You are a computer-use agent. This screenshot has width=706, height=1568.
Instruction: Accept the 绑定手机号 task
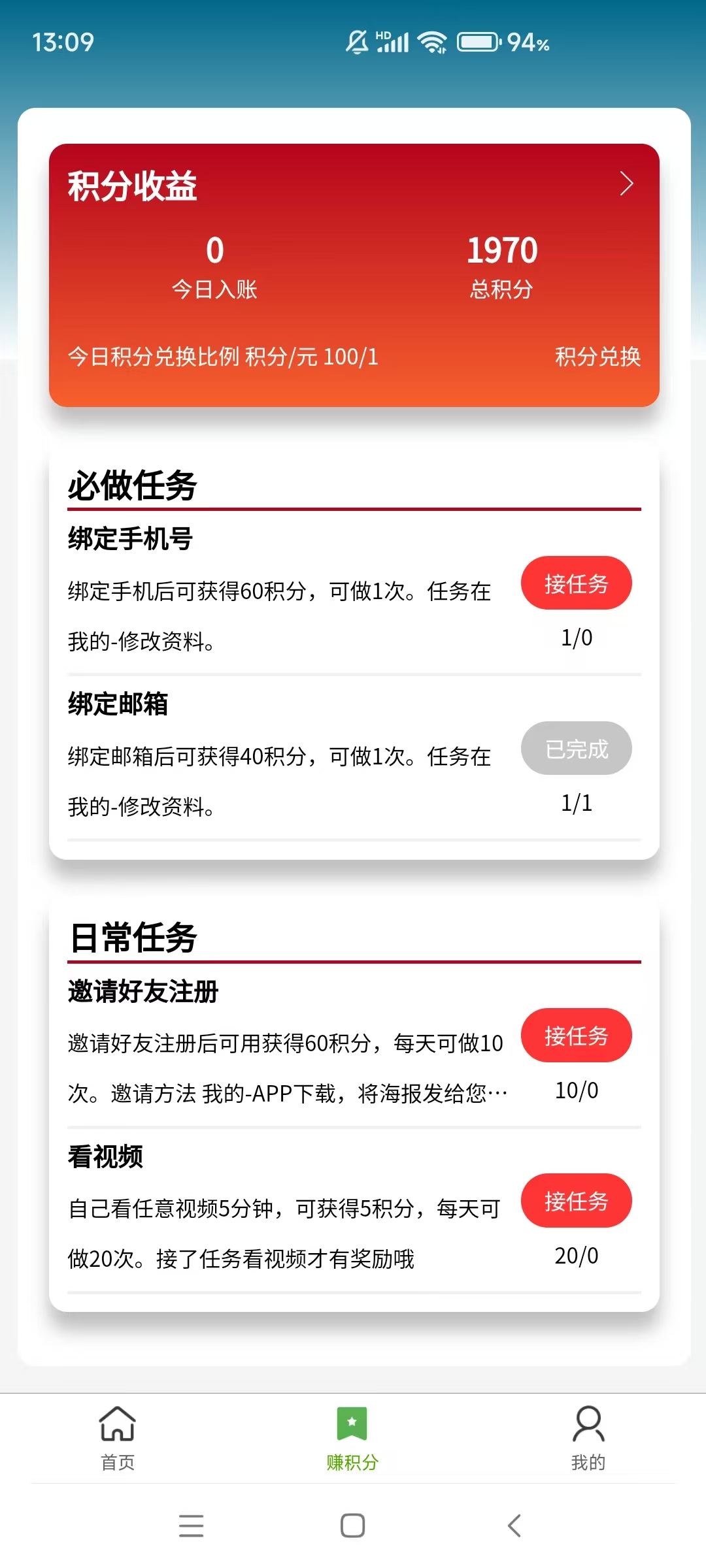pos(576,583)
